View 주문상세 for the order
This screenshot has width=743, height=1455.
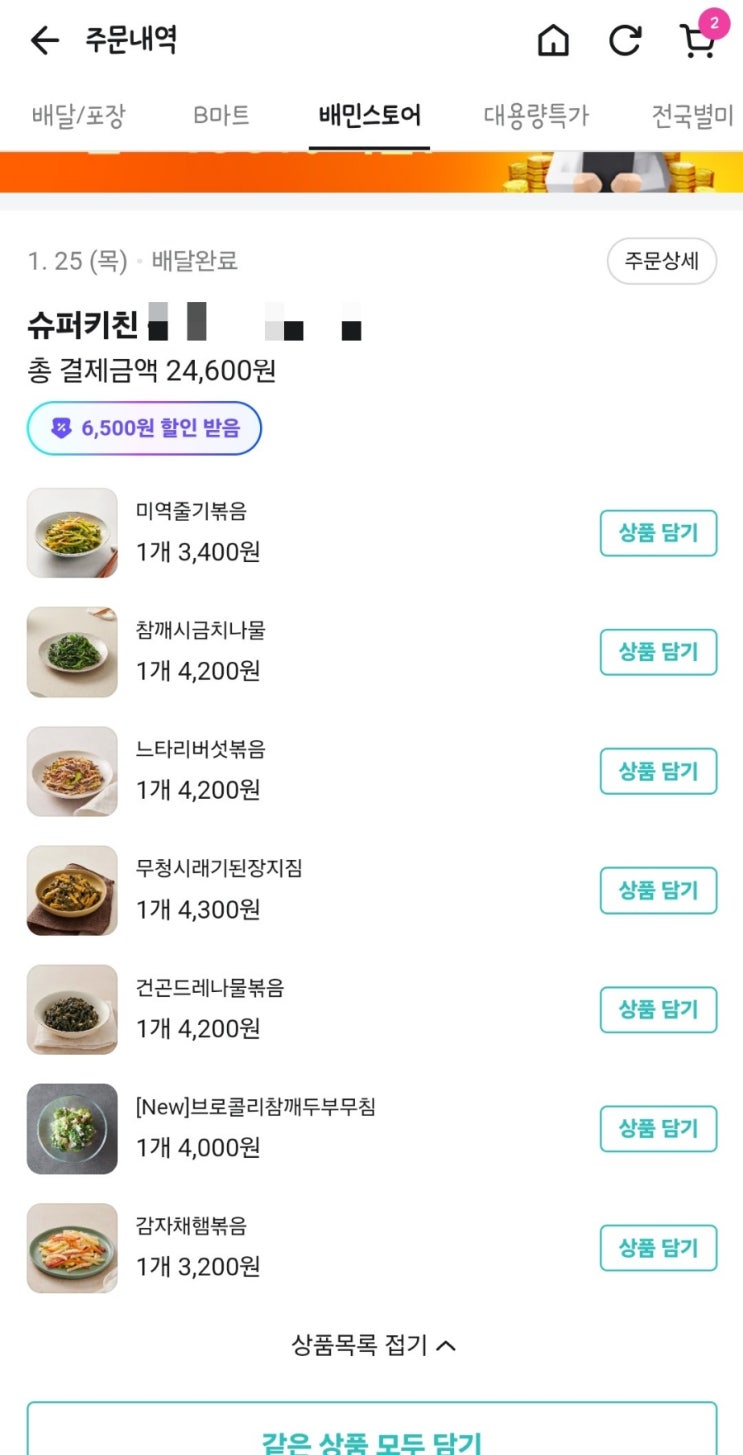pos(661,261)
